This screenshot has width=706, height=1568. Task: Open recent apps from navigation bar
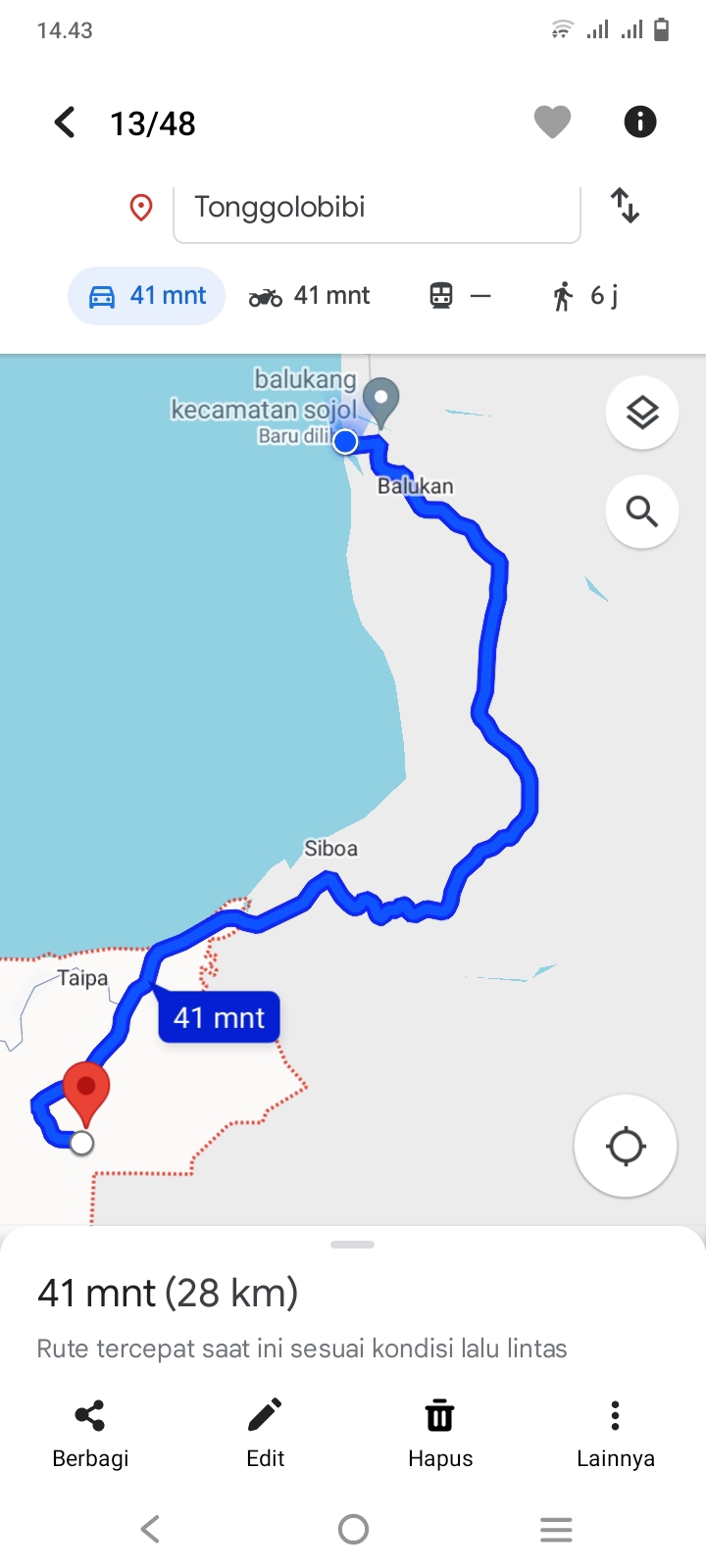(x=556, y=1529)
